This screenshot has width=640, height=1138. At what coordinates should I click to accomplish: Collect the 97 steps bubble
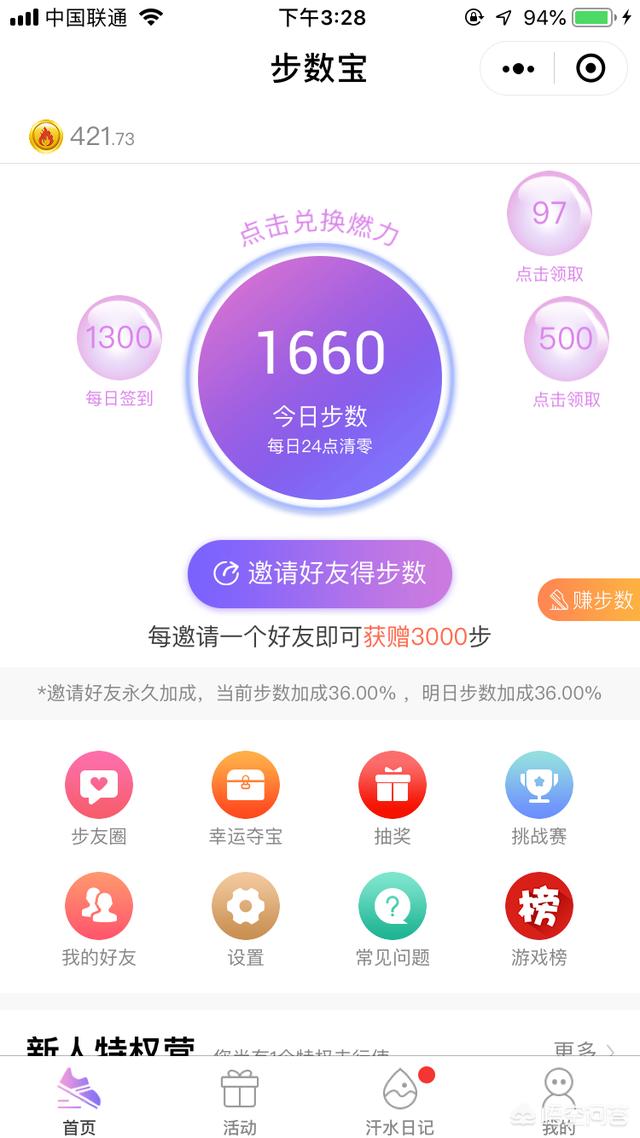(549, 214)
